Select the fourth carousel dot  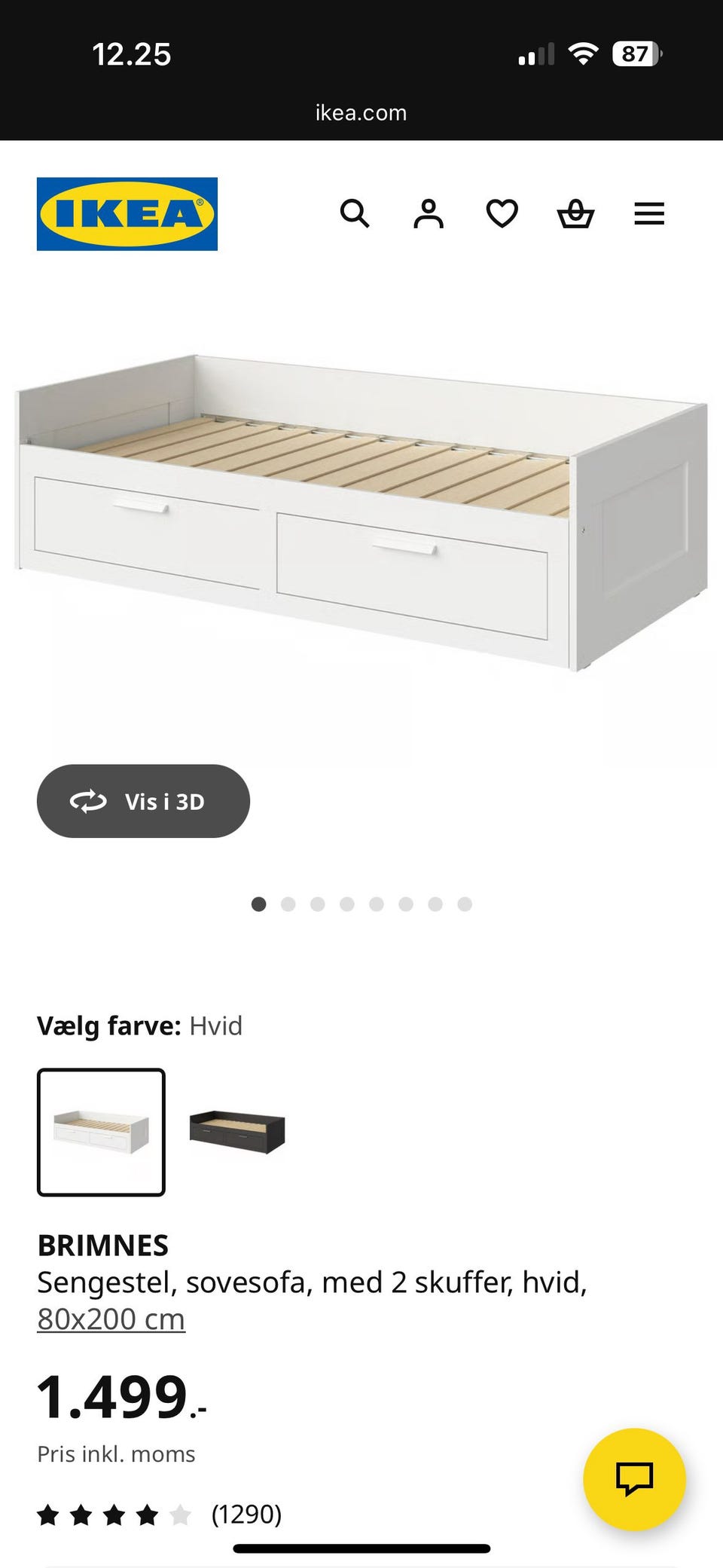(347, 903)
